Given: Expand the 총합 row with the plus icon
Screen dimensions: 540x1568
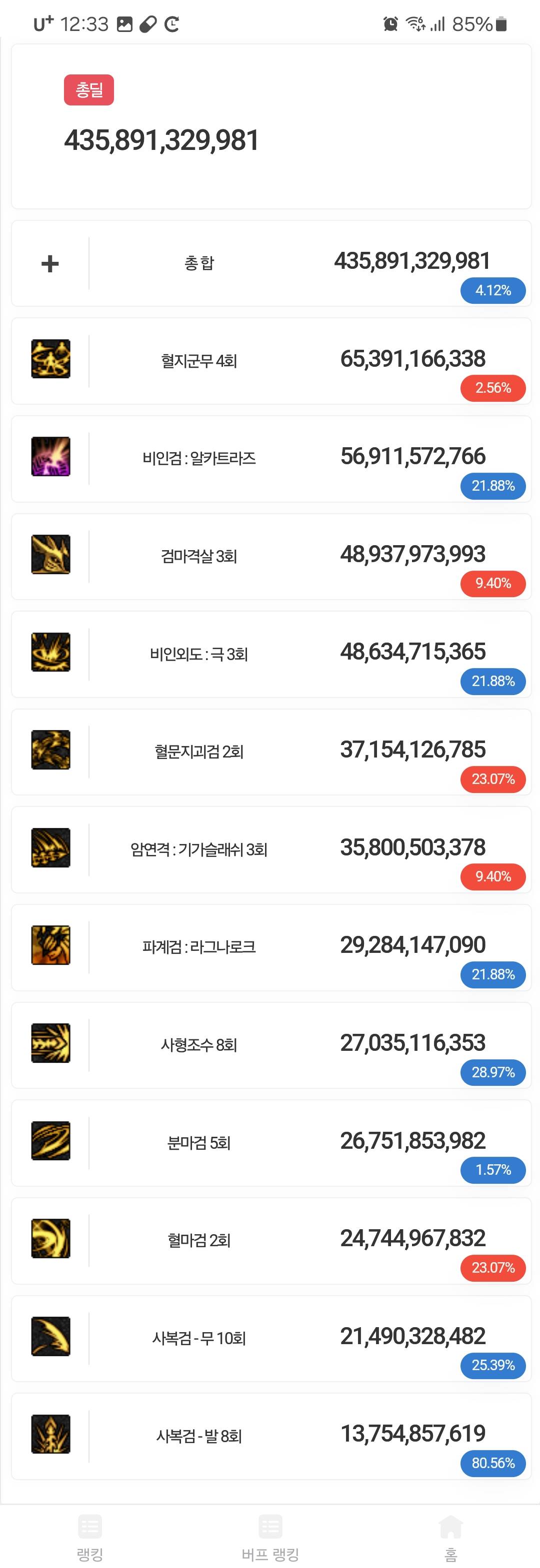Looking at the screenshot, I should click(50, 263).
